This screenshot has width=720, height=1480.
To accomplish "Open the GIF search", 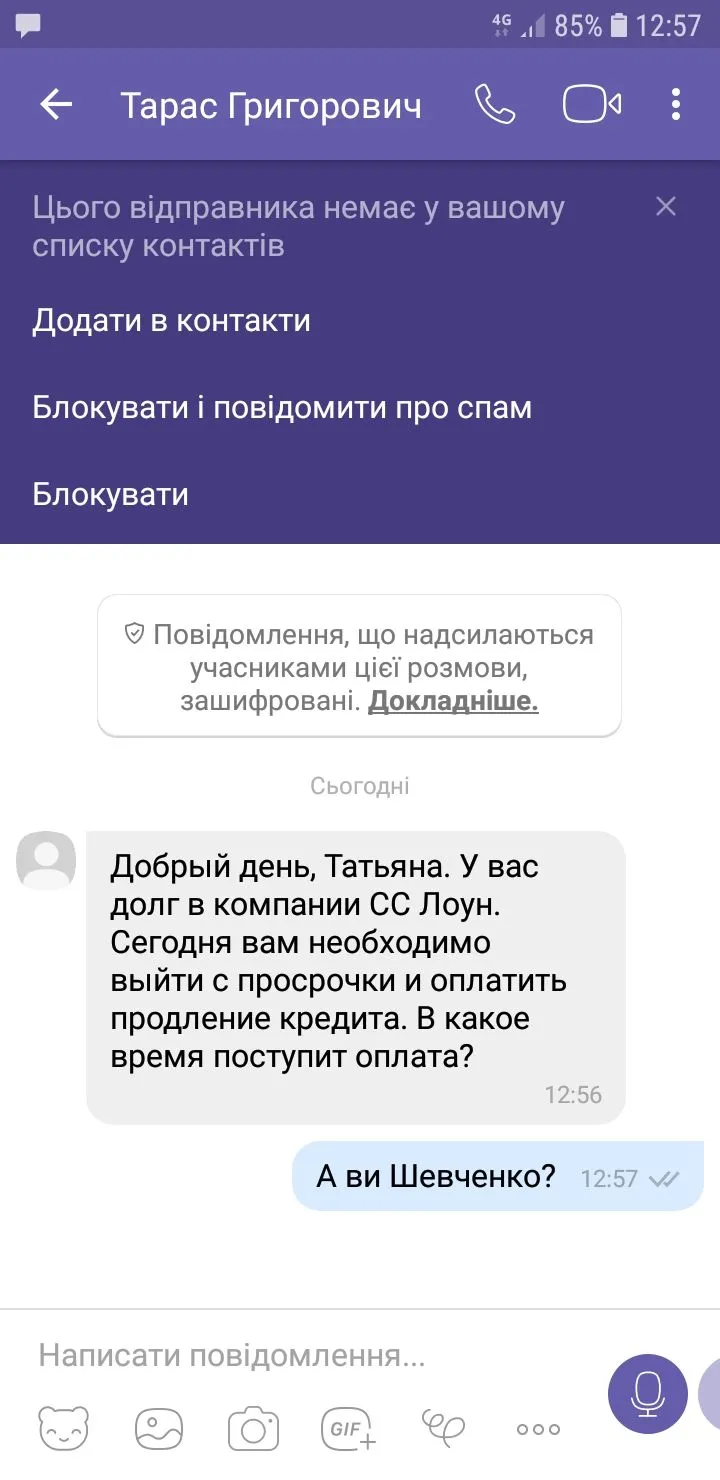I will click(348, 1429).
